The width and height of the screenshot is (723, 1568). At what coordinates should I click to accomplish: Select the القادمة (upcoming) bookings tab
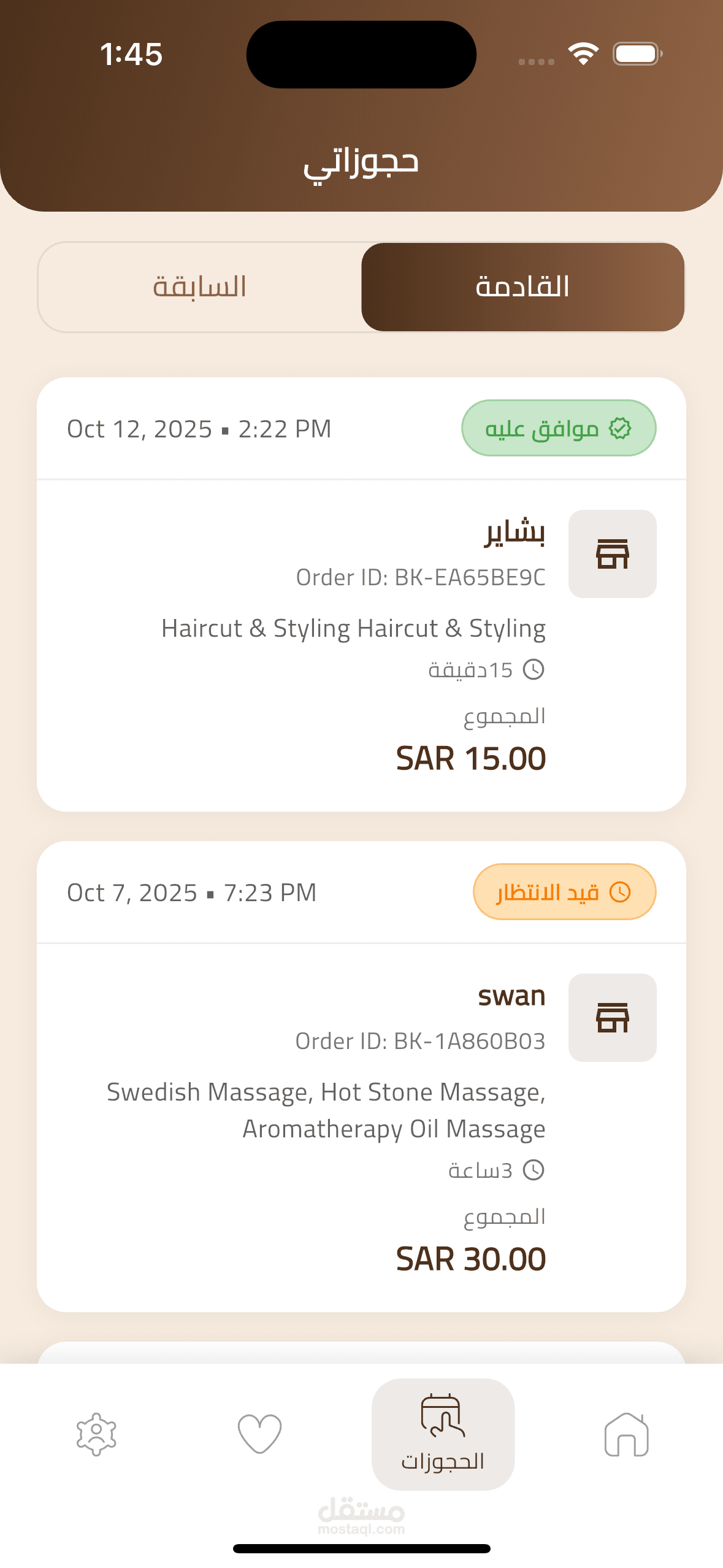[x=522, y=287]
